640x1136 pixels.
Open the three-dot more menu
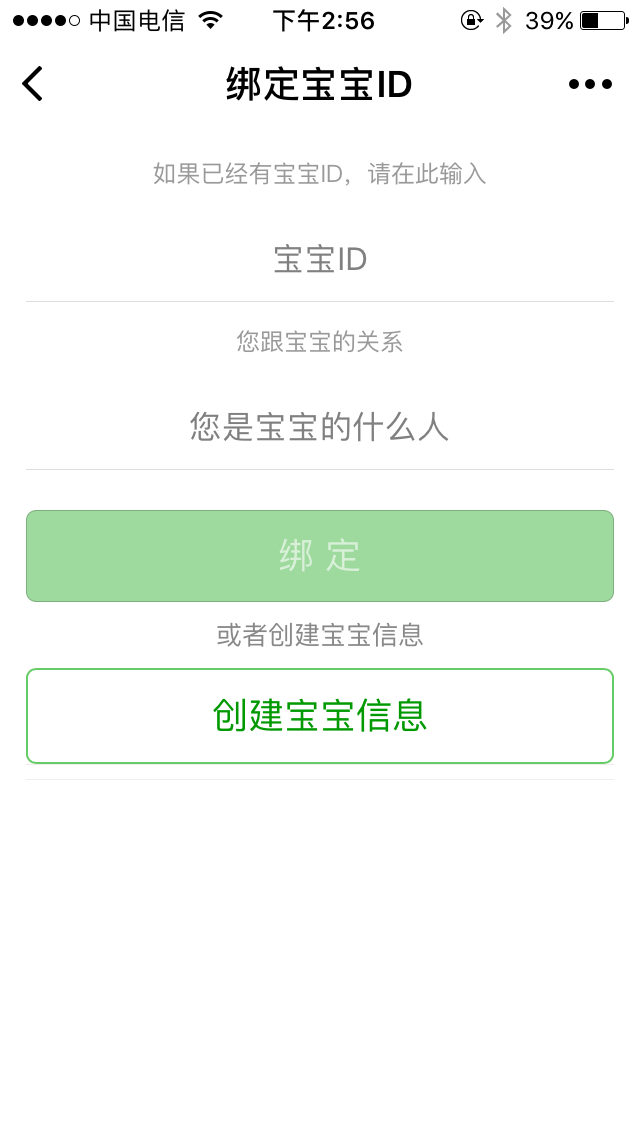pyautogui.click(x=590, y=84)
